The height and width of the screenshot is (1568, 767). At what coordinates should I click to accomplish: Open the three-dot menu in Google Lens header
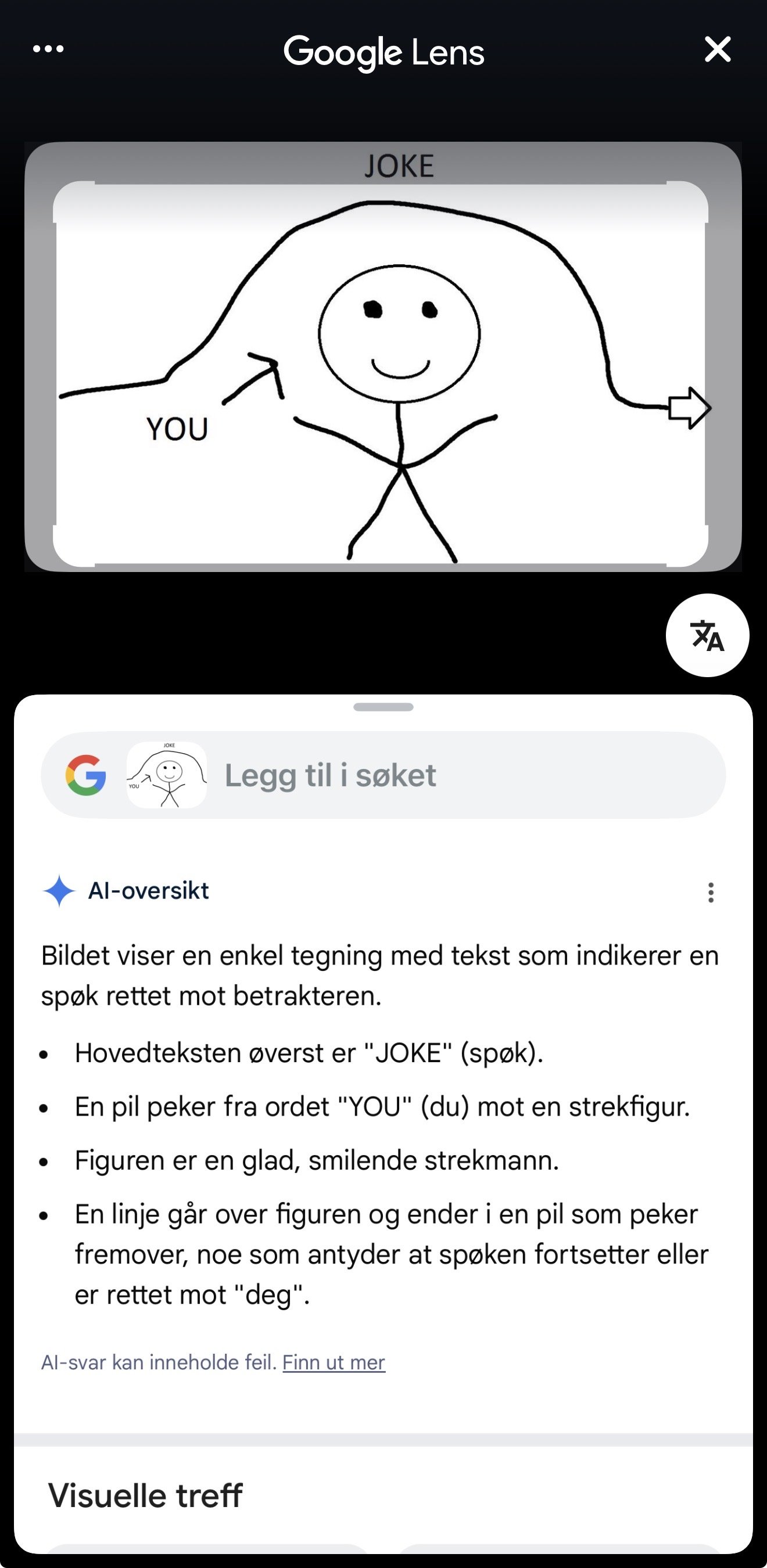tap(48, 49)
